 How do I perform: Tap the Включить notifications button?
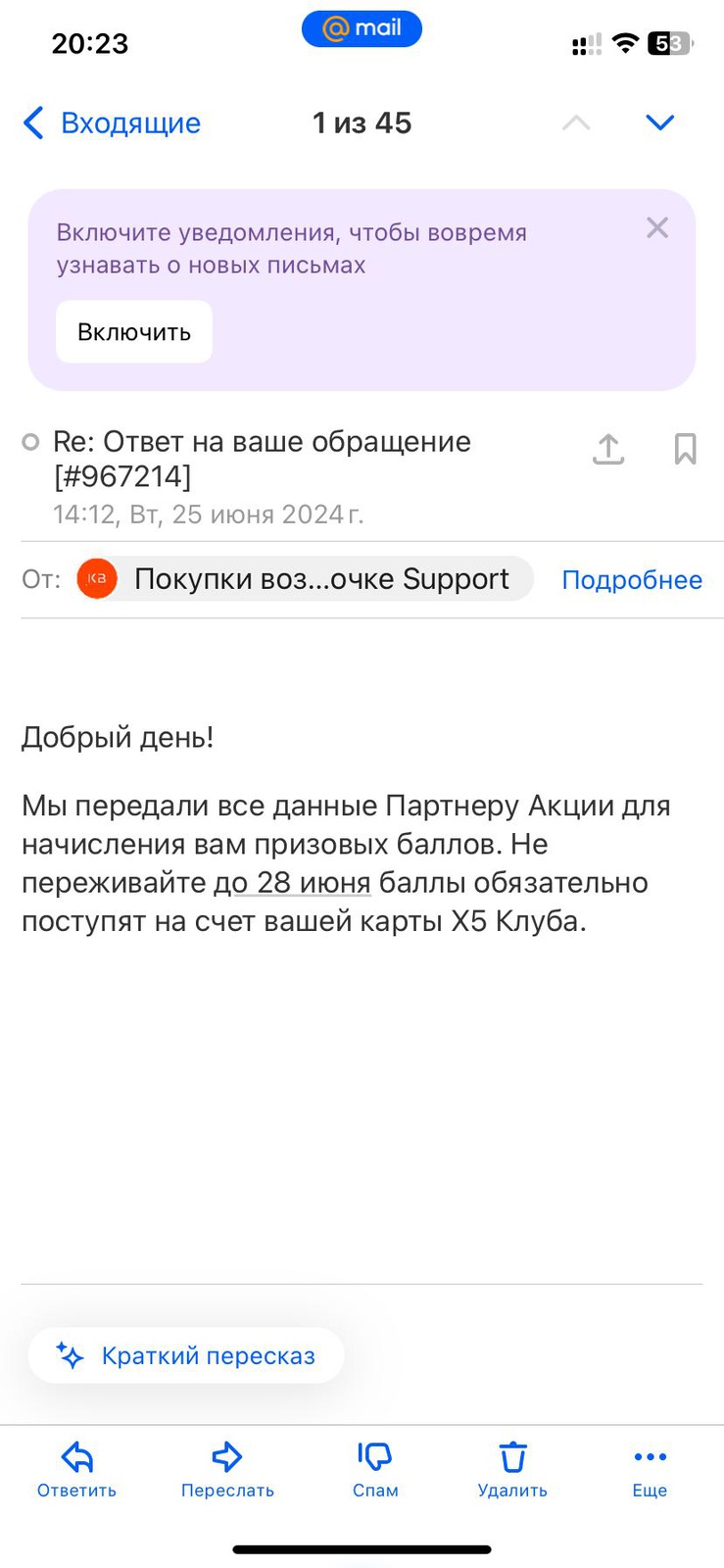click(134, 332)
